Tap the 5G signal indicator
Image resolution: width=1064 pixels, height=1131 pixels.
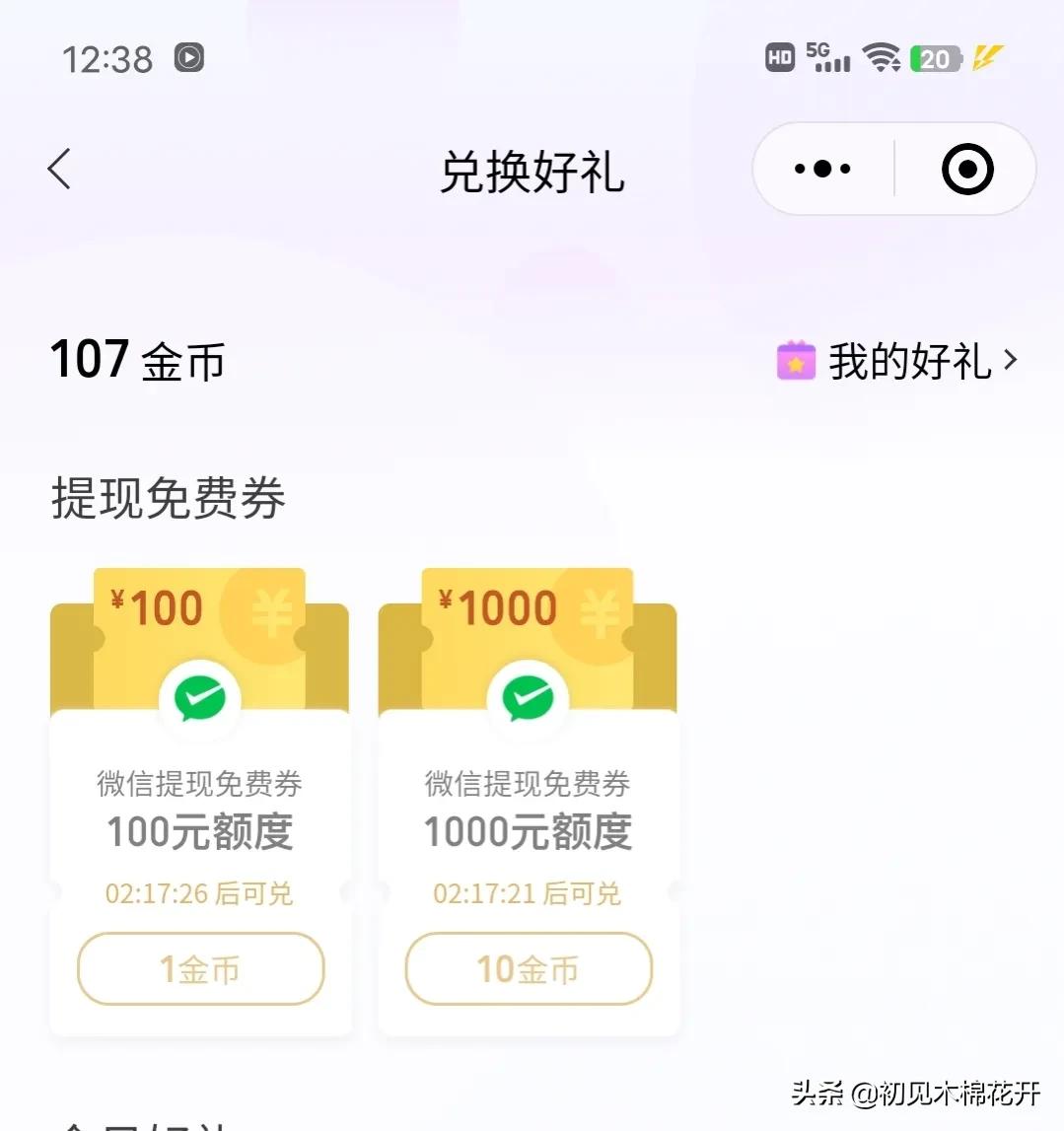(828, 57)
